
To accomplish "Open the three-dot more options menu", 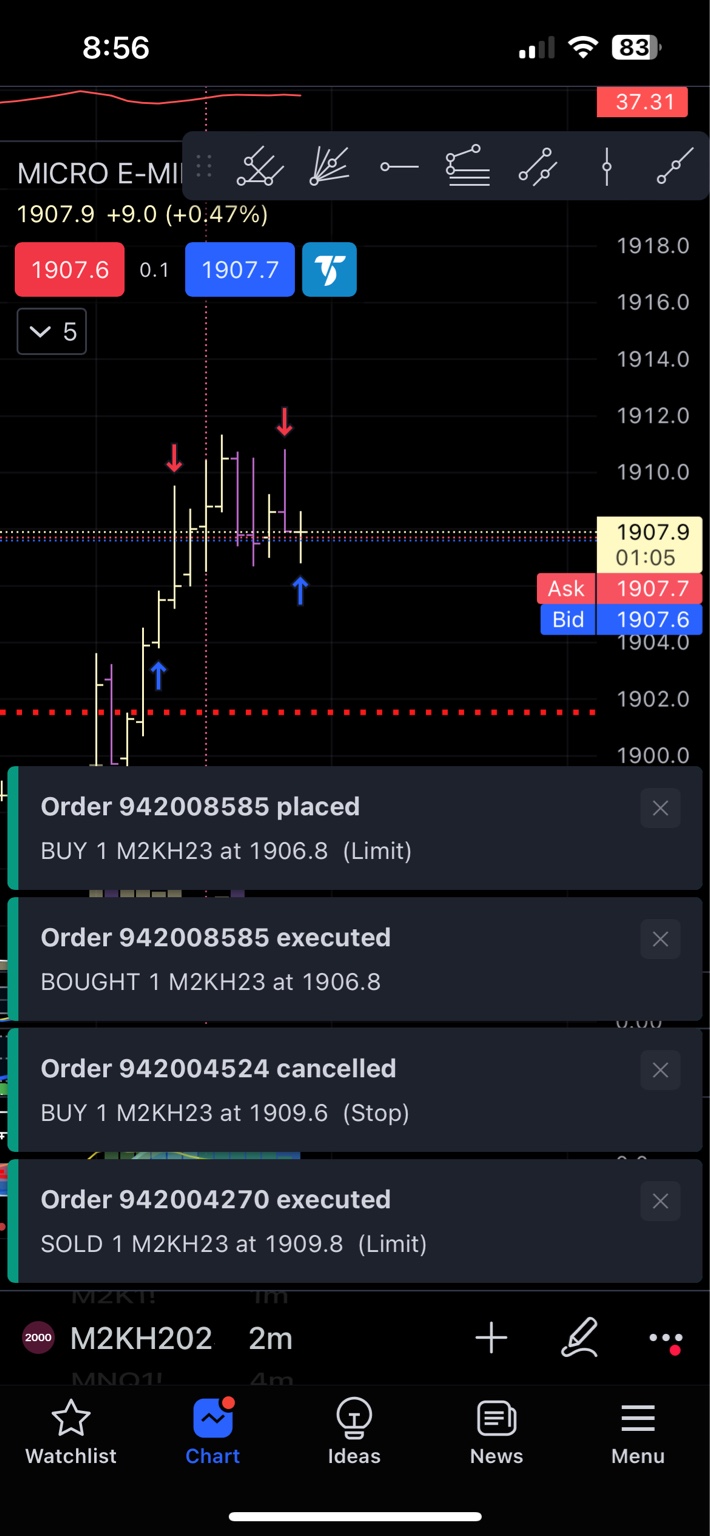I will (666, 1339).
